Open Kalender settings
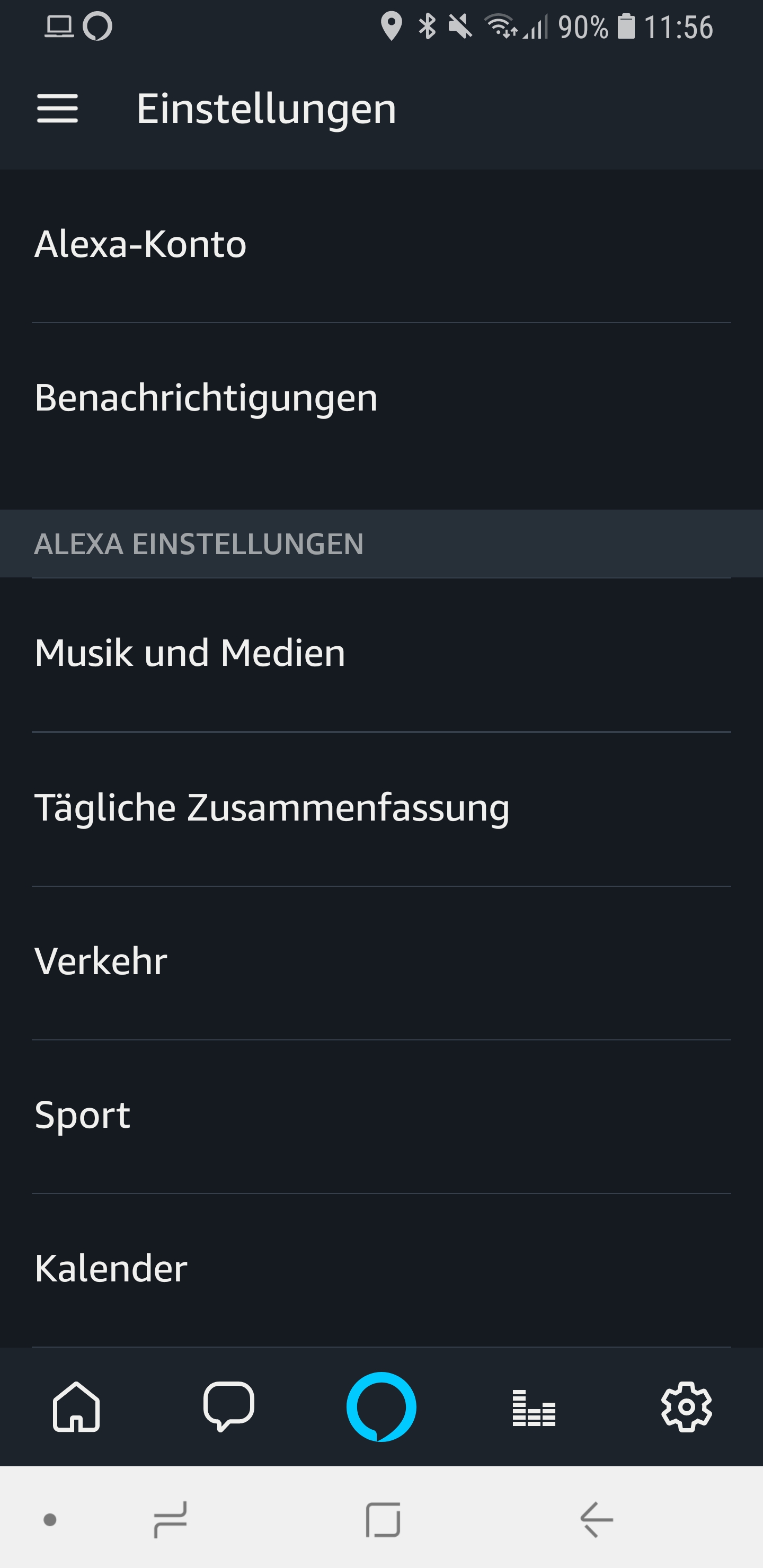The height and width of the screenshot is (1568, 763). 381,1269
